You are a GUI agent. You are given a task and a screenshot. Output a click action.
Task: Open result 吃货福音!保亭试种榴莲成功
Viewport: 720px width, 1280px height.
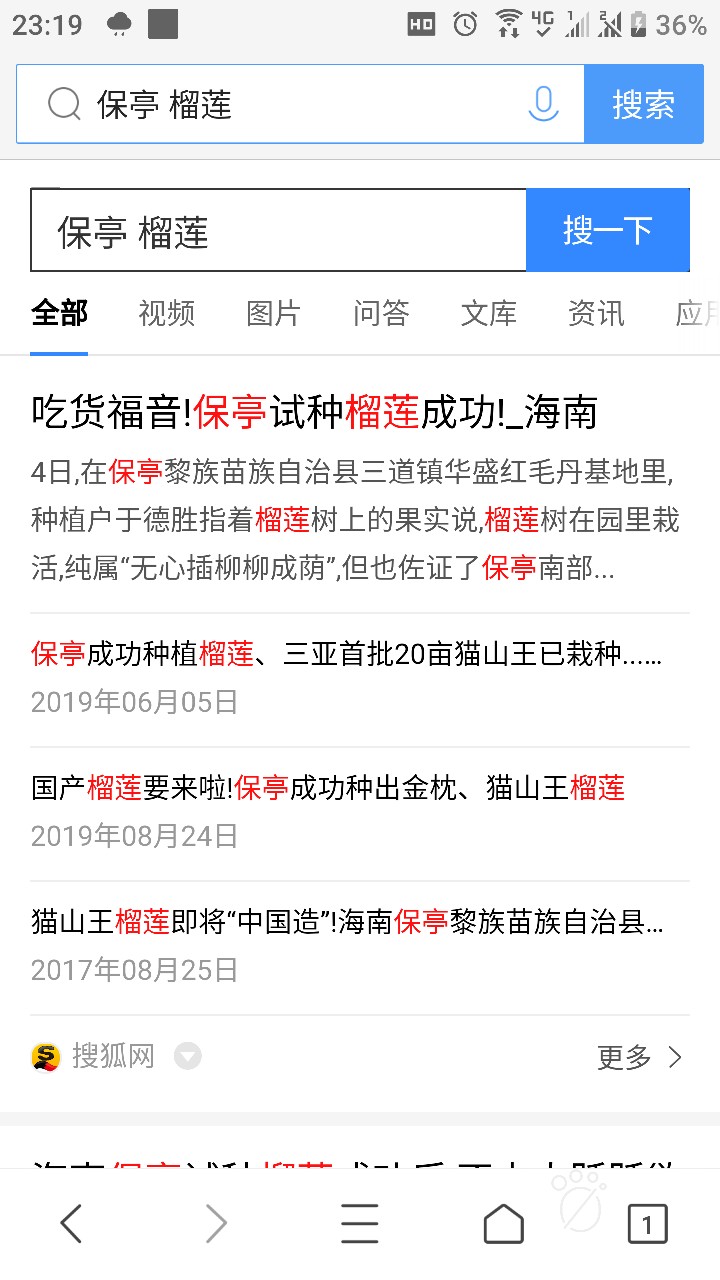coord(314,412)
